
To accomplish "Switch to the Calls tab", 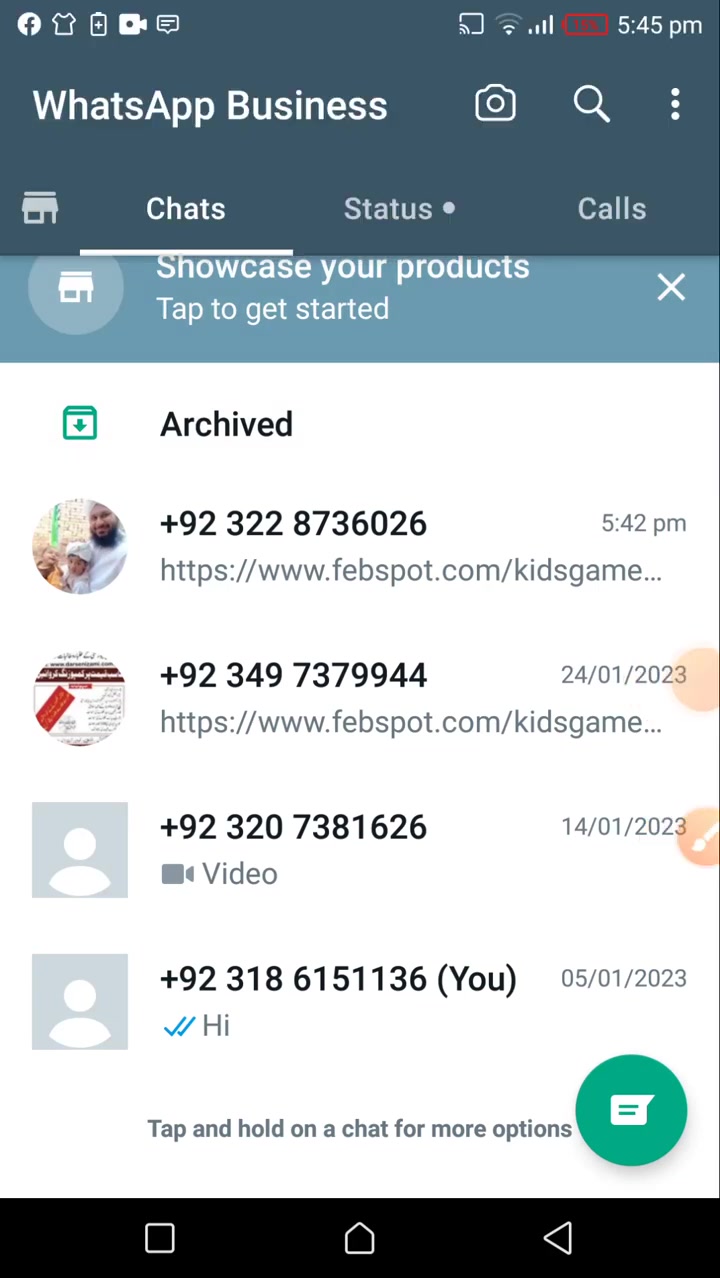I will [x=611, y=208].
